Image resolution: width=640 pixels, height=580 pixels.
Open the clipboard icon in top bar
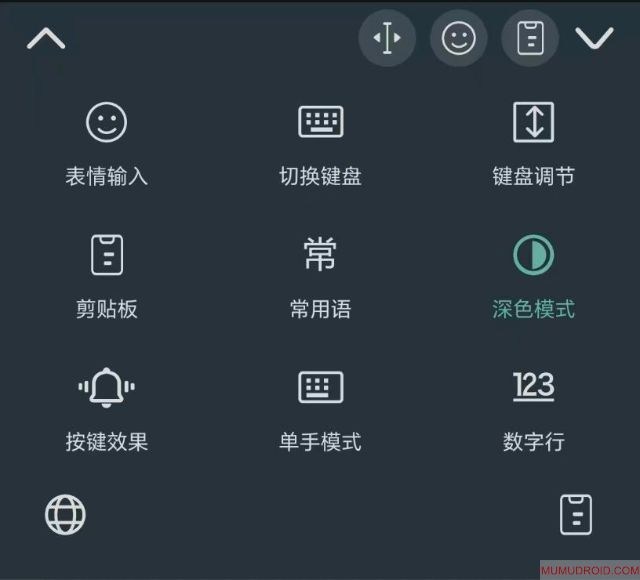[530, 39]
